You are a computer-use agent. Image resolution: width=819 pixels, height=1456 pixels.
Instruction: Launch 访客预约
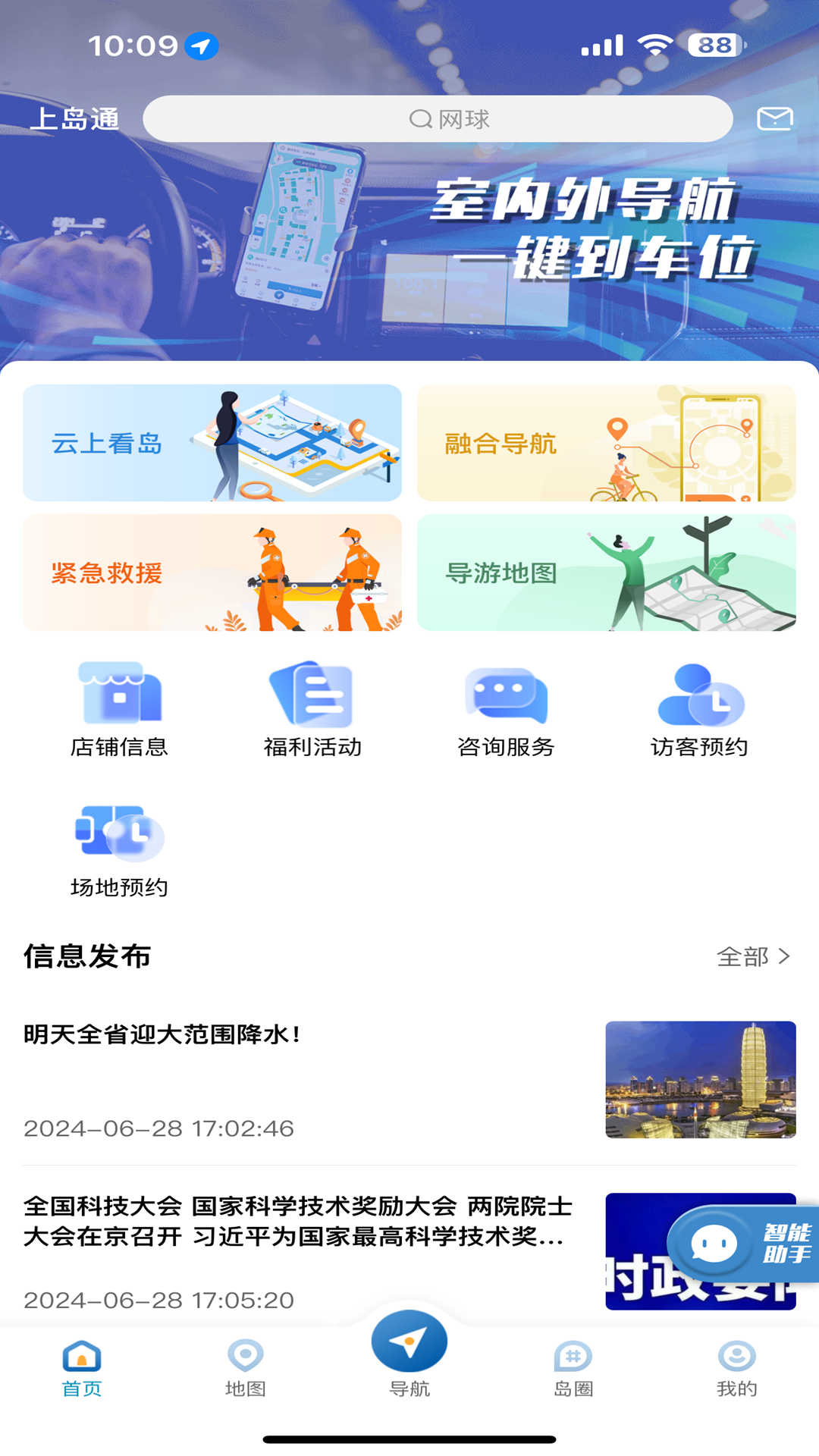coord(699,710)
